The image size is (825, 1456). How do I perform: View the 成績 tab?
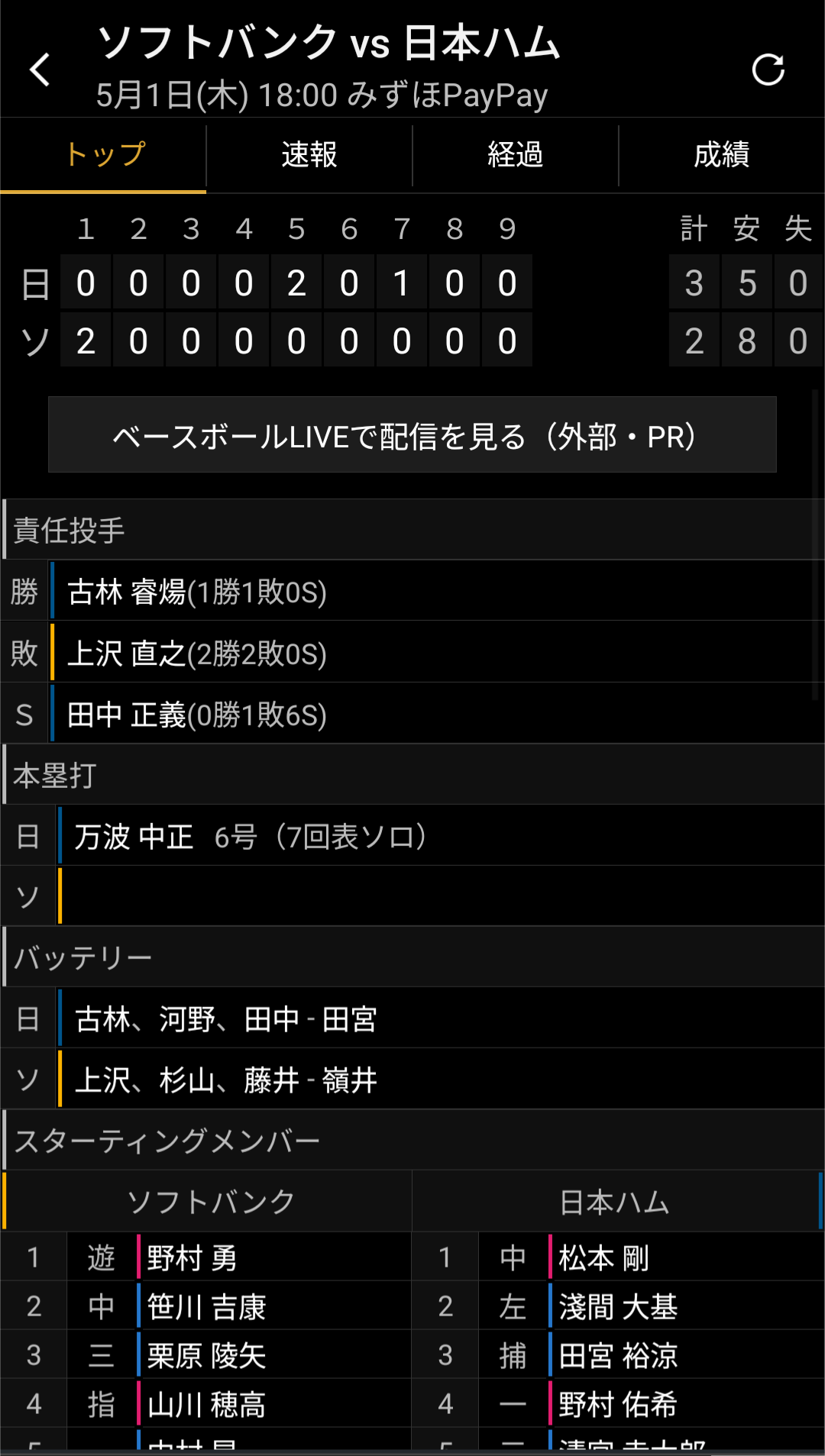pyautogui.click(x=721, y=155)
